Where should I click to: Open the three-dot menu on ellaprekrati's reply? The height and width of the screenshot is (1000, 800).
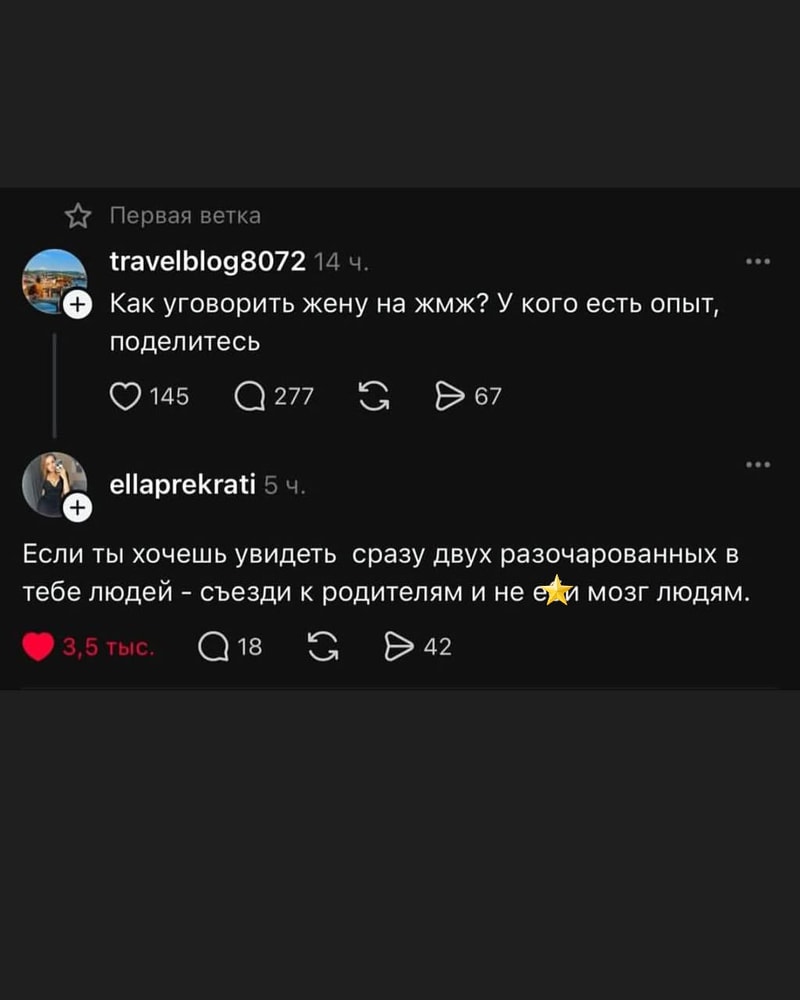click(x=758, y=462)
